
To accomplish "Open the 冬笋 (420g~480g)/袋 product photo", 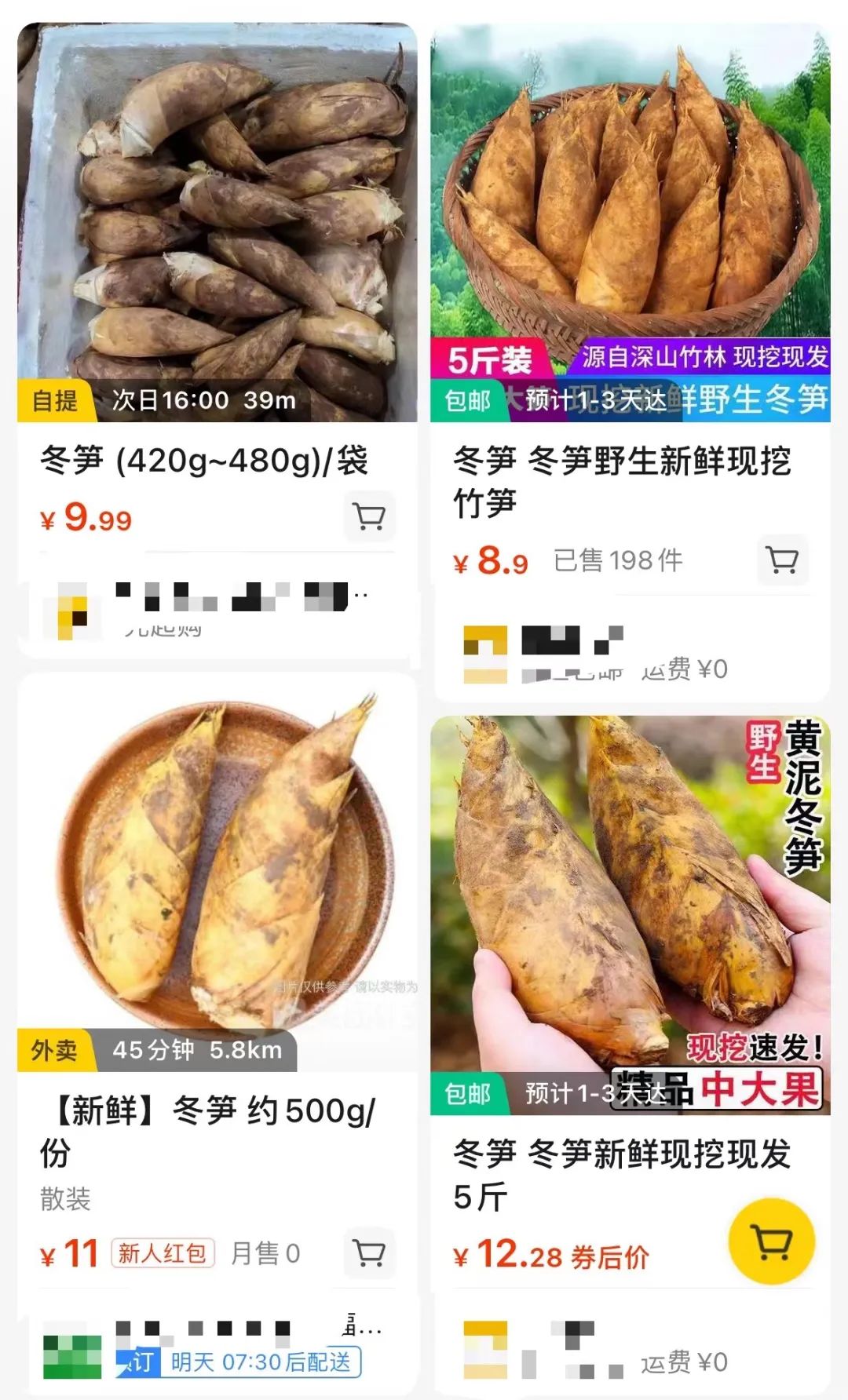I will click(x=217, y=204).
